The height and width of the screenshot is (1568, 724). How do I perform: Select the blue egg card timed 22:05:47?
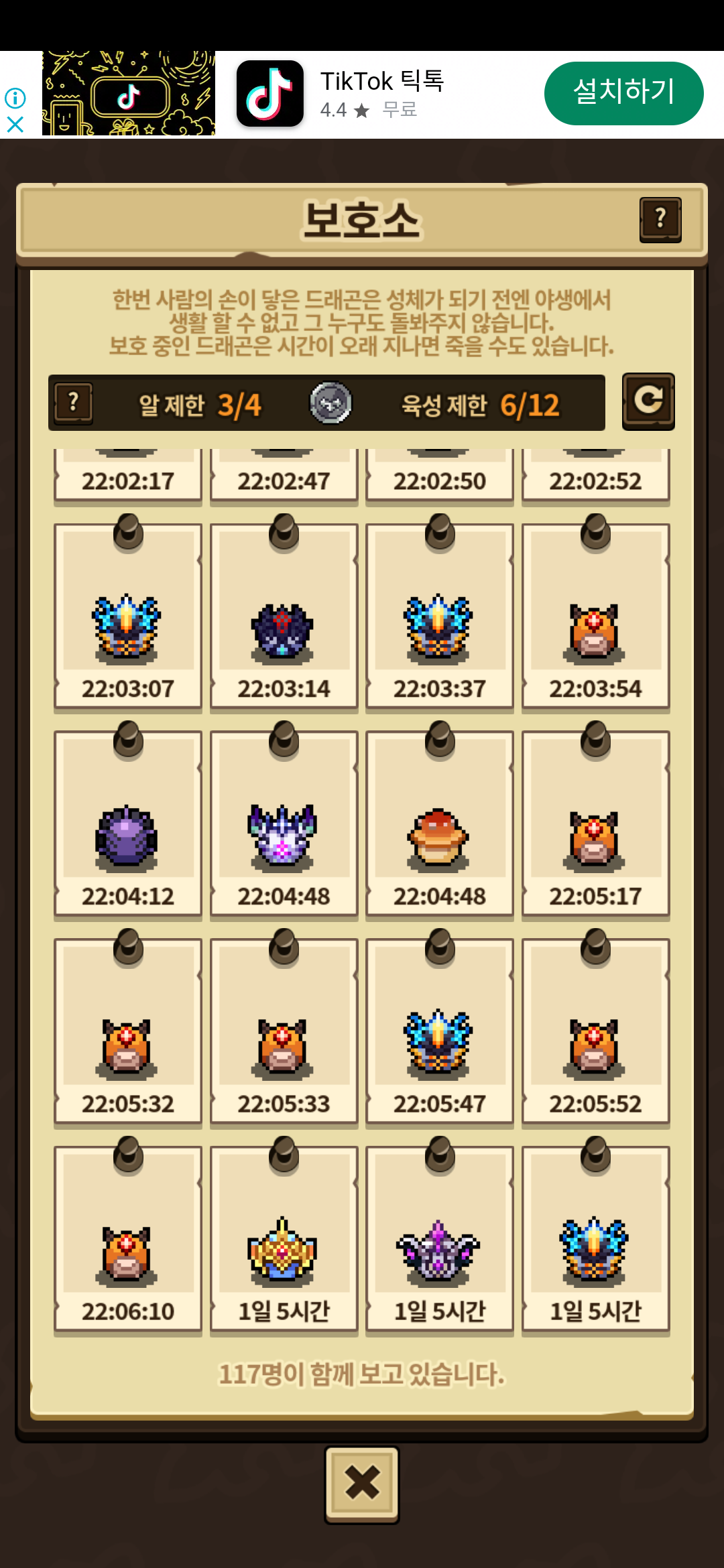tap(439, 1032)
